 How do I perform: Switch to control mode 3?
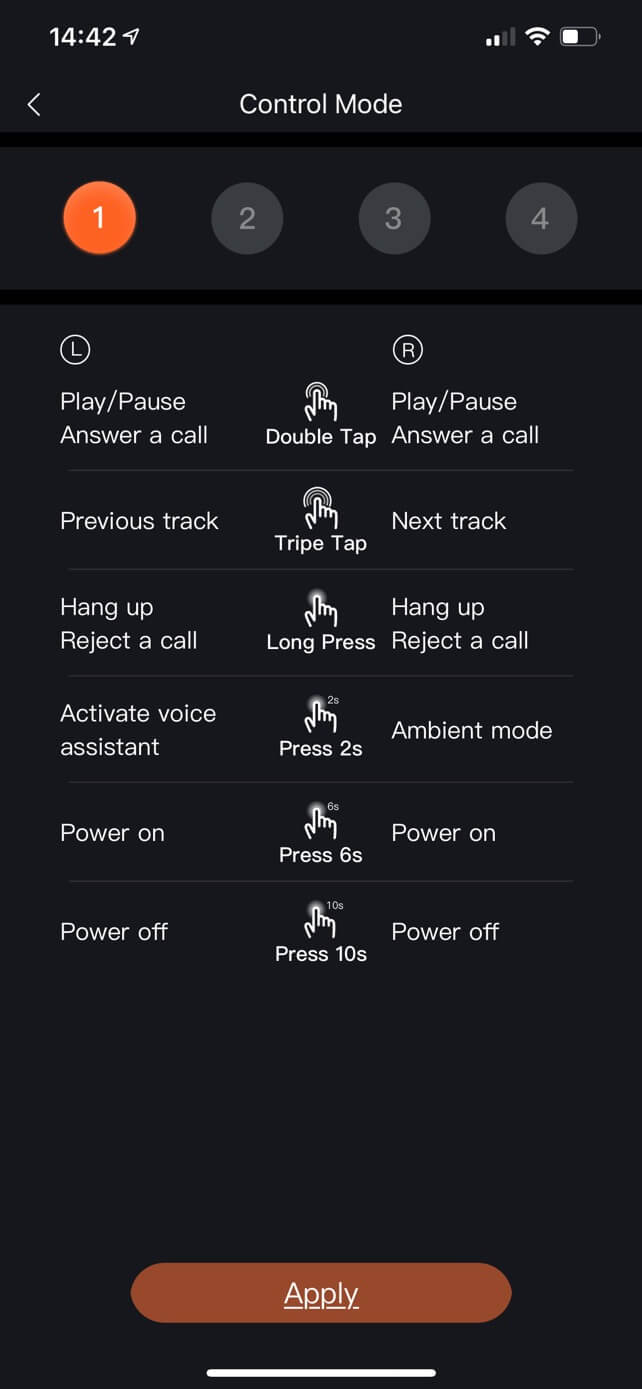tap(394, 218)
